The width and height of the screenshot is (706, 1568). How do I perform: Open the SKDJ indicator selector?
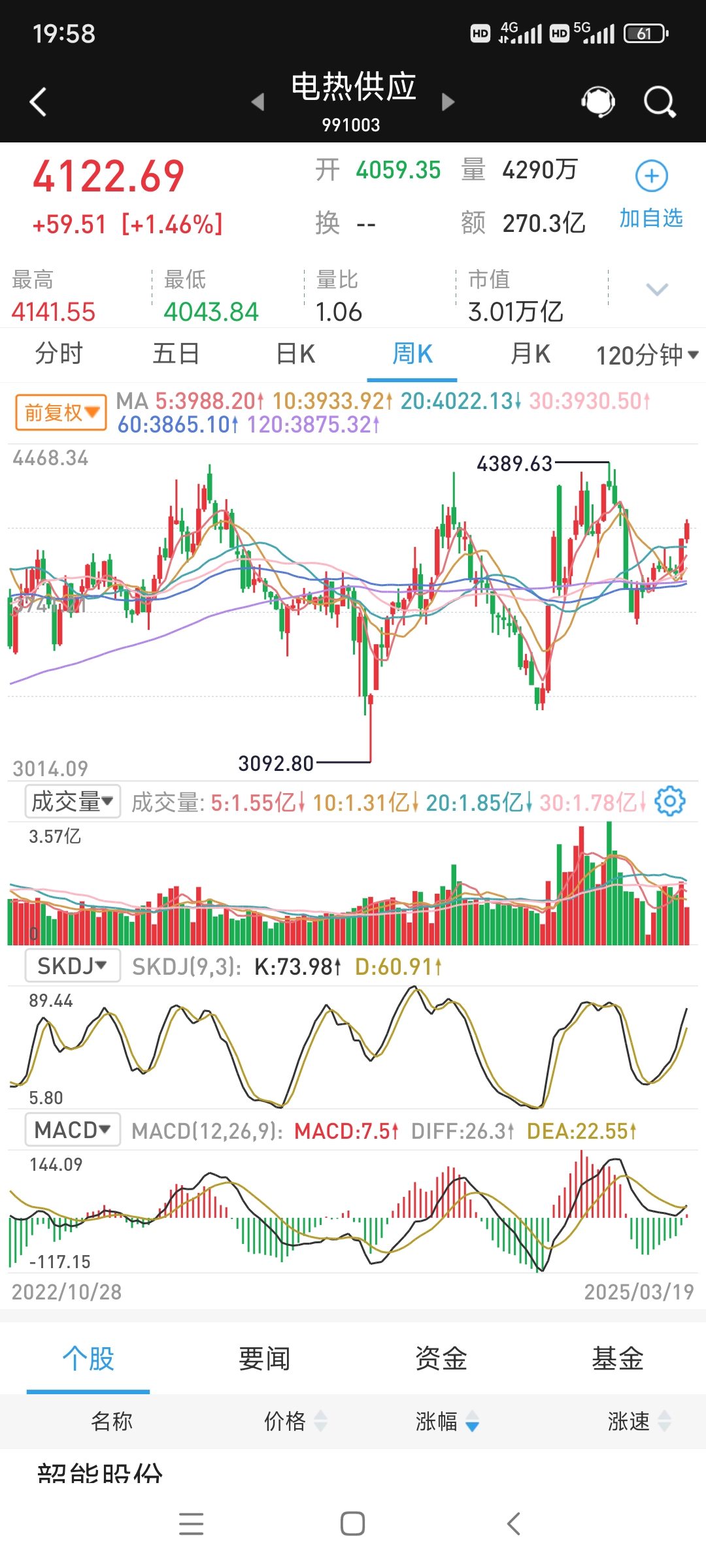pos(71,966)
